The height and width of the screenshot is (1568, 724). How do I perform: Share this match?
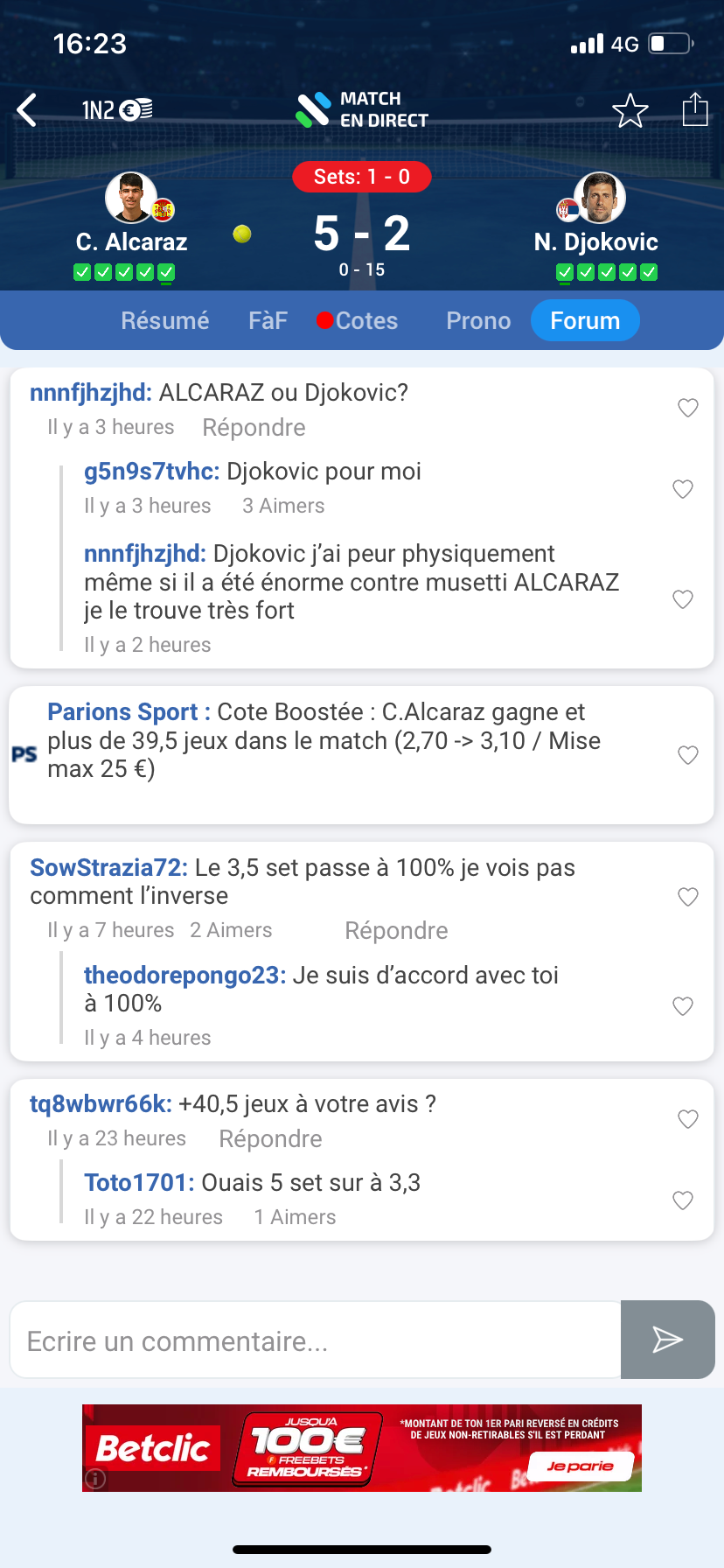pos(695,109)
